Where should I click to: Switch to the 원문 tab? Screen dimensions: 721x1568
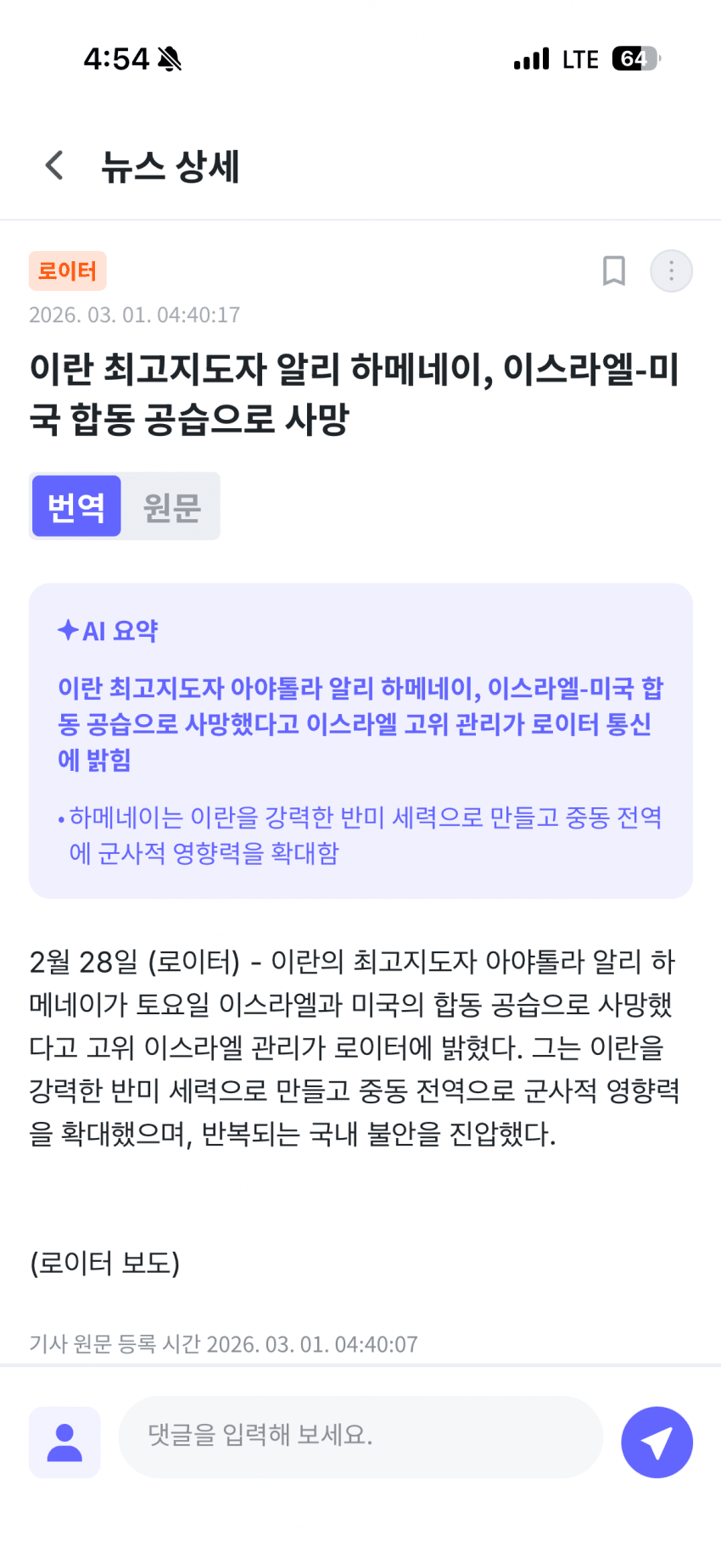click(171, 507)
